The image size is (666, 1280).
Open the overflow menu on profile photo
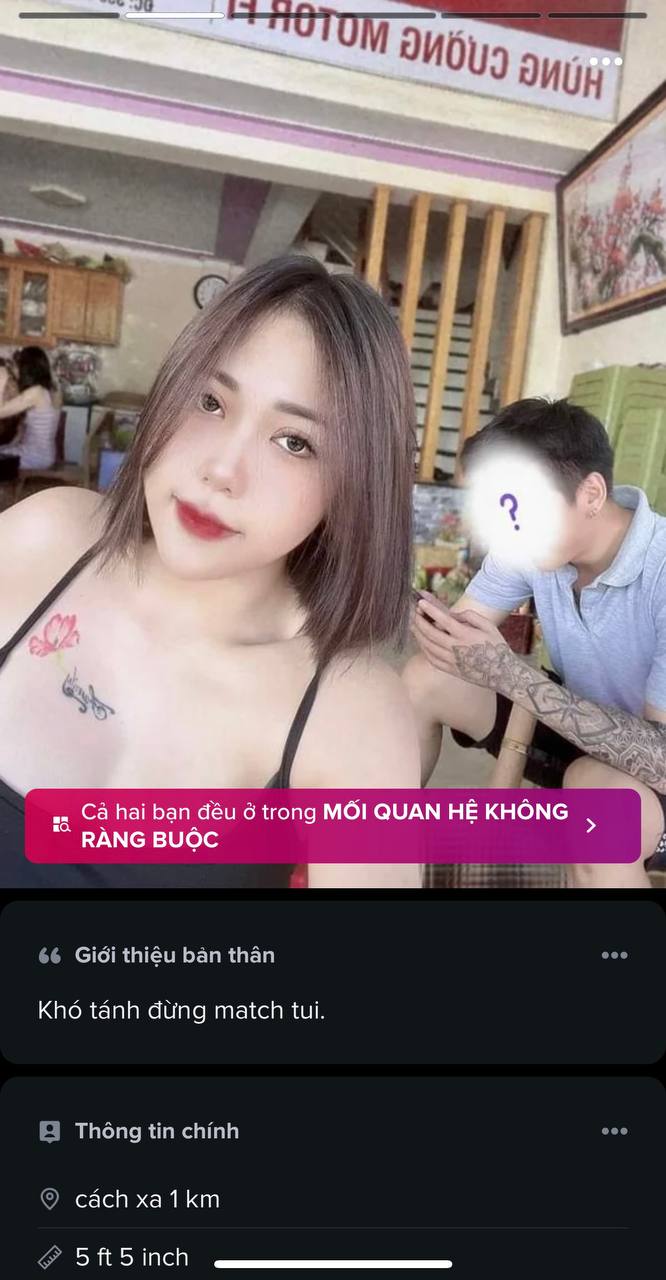coord(606,62)
